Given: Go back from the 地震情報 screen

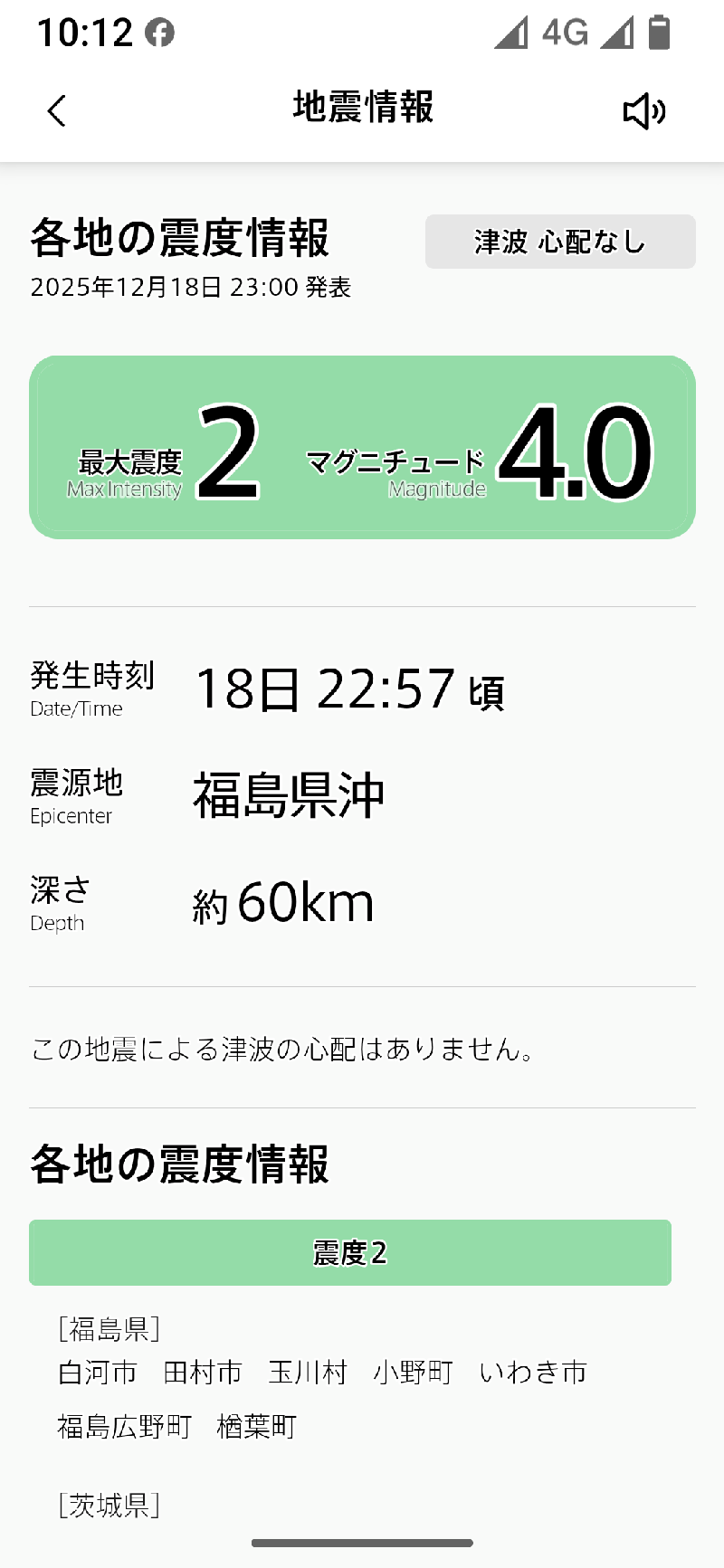Looking at the screenshot, I should click(x=57, y=111).
